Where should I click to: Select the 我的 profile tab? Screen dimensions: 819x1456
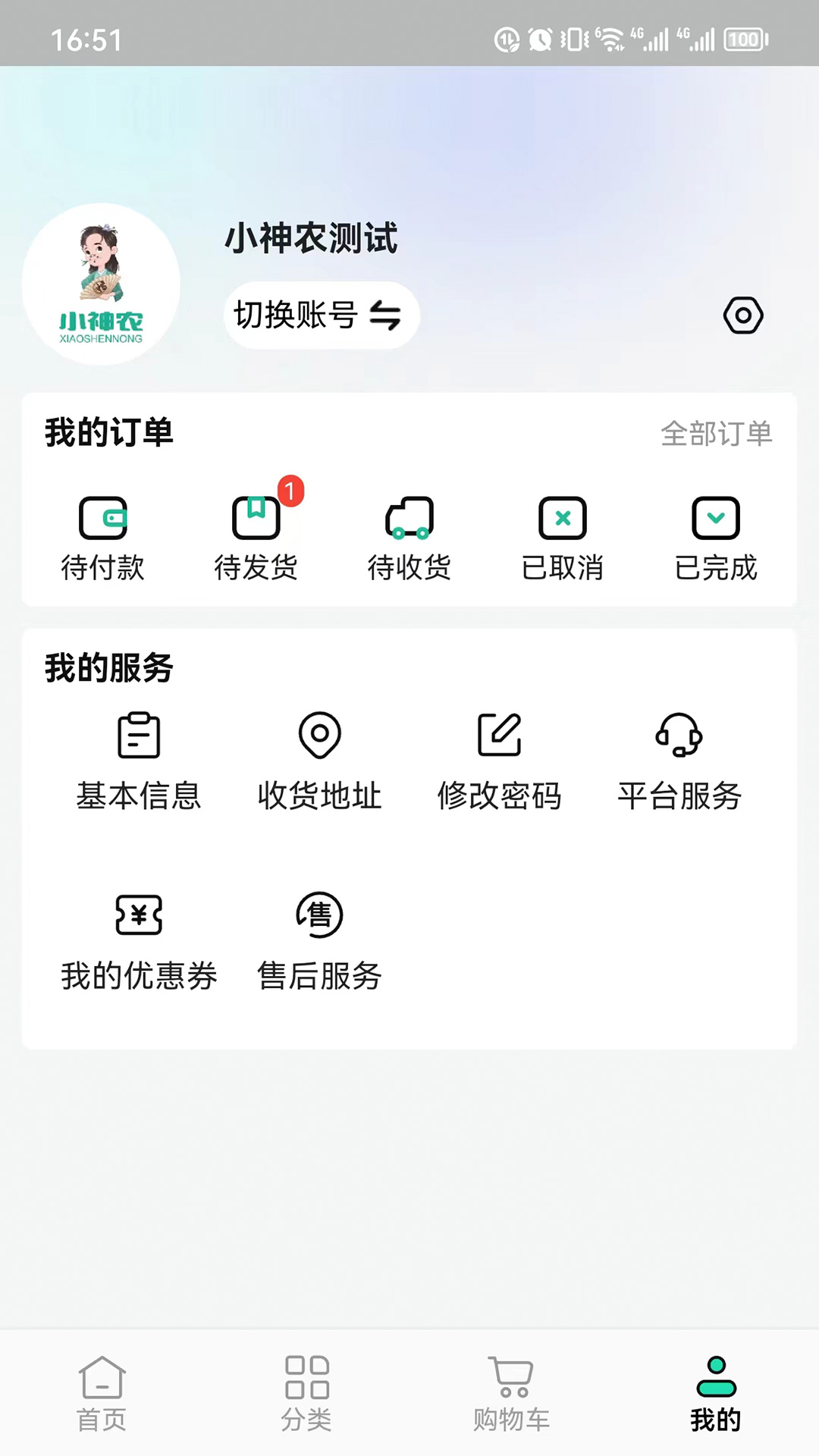[x=716, y=1394]
